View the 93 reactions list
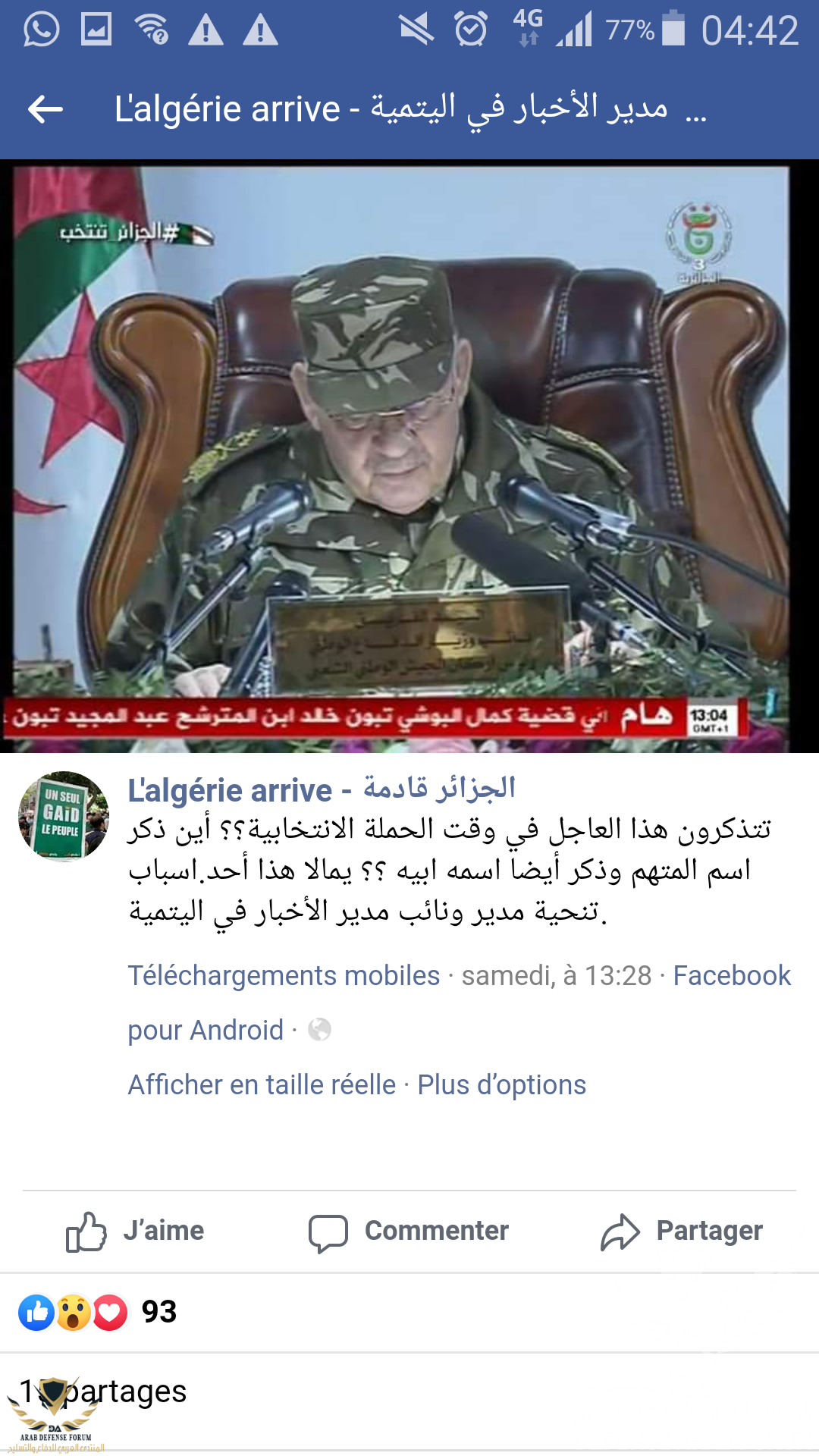The width and height of the screenshot is (819, 1456). 99,1312
